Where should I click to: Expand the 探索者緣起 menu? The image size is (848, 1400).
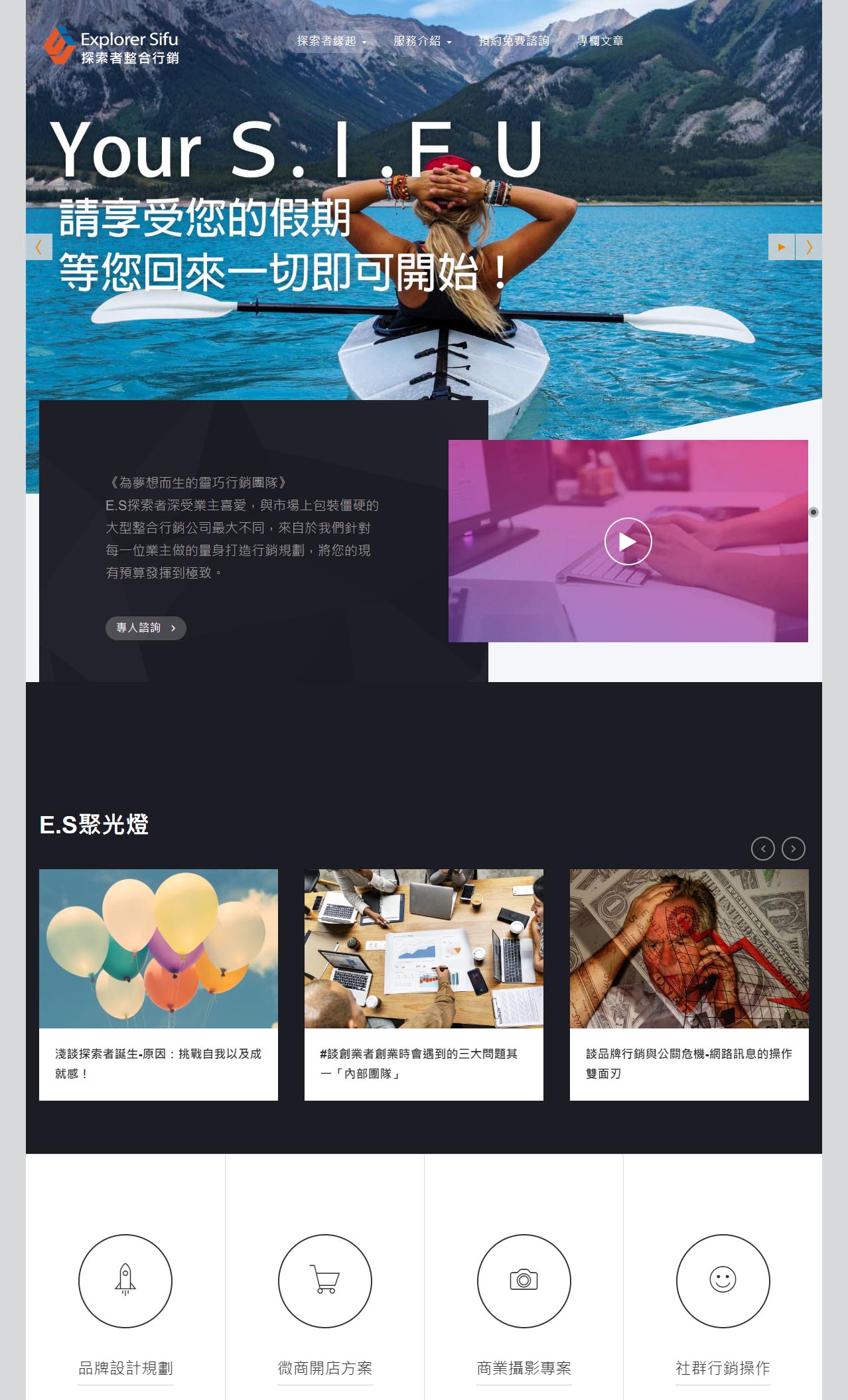tap(331, 41)
